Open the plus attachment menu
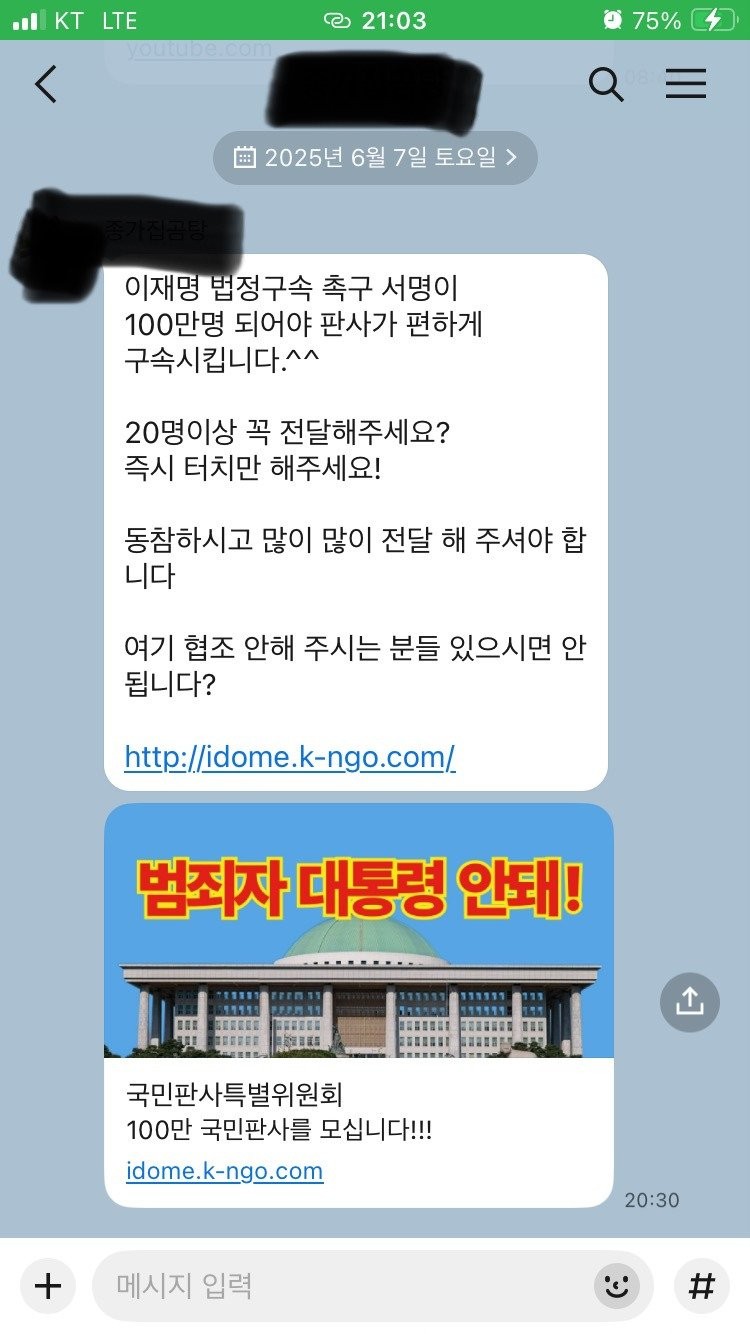The width and height of the screenshot is (750, 1334). click(48, 1286)
